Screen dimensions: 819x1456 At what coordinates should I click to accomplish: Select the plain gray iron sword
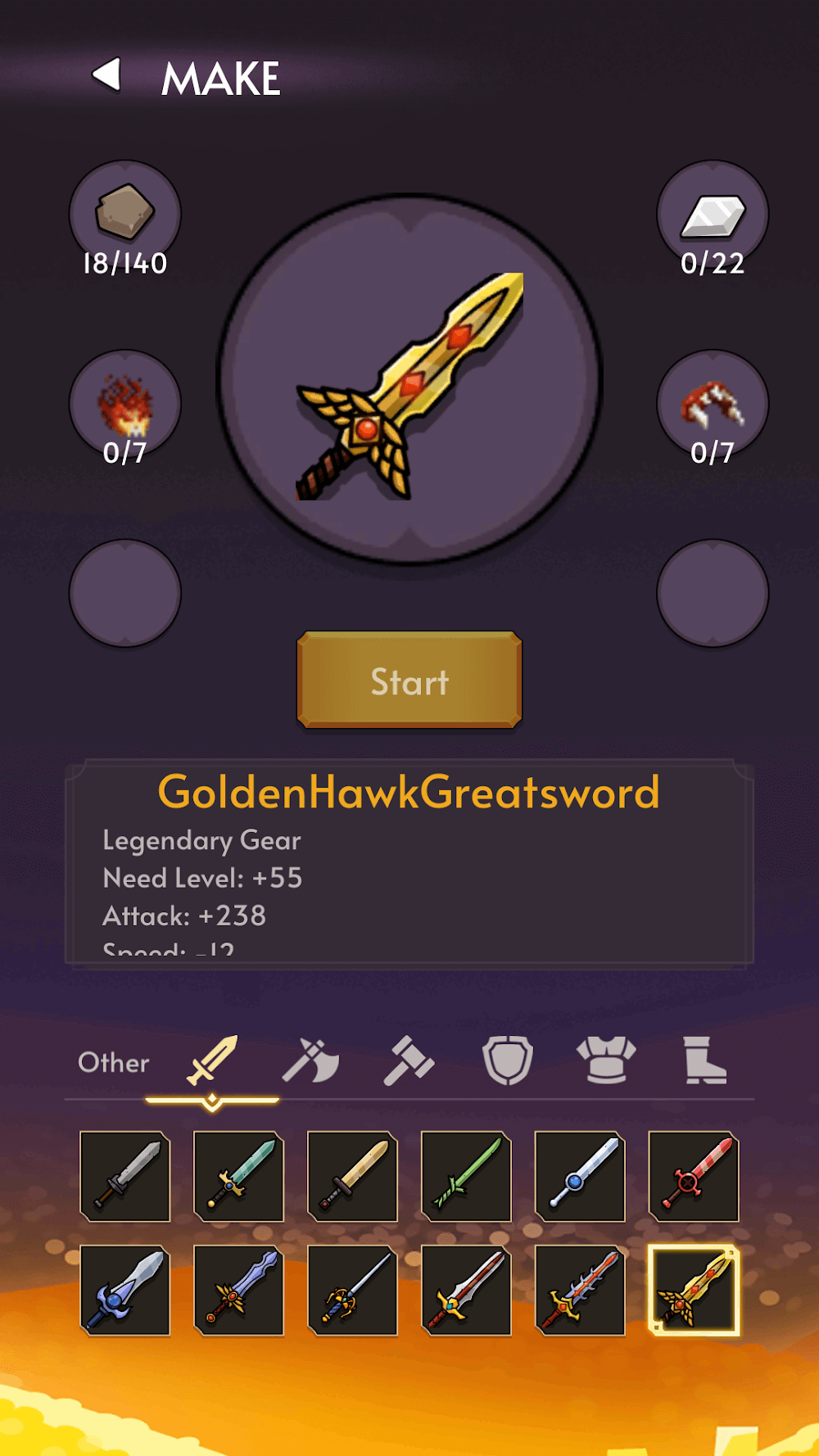coord(124,1176)
